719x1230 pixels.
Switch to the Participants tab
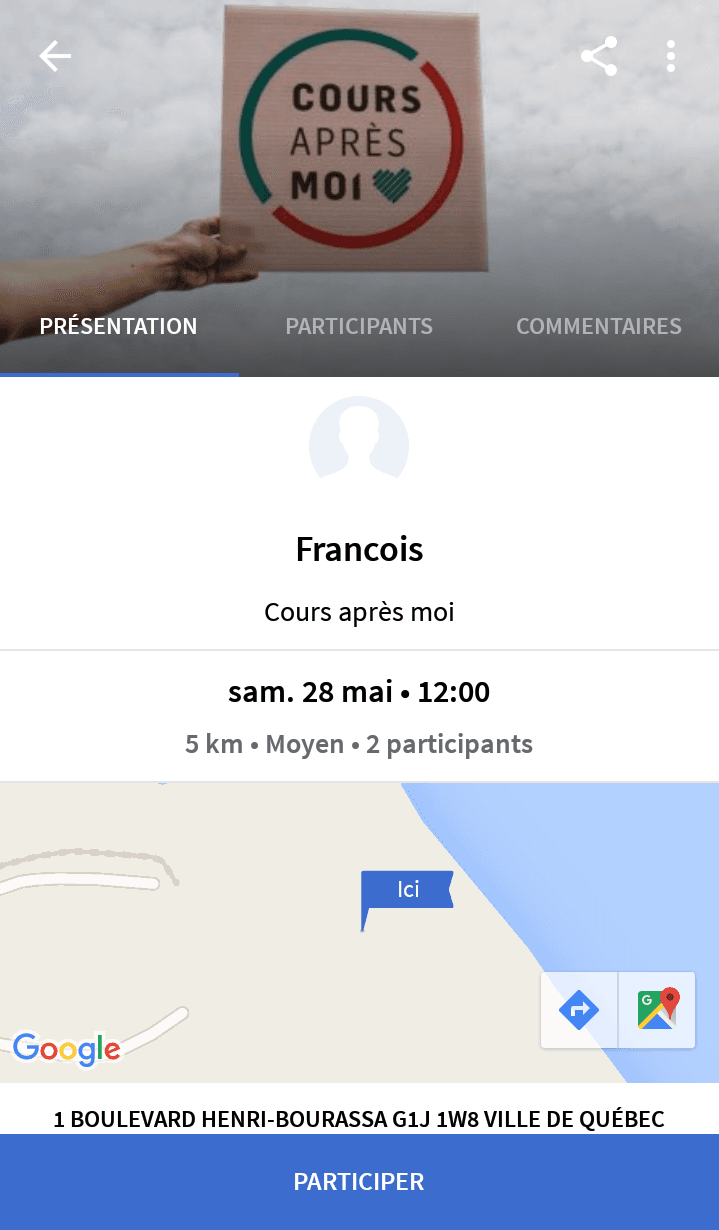coord(359,326)
